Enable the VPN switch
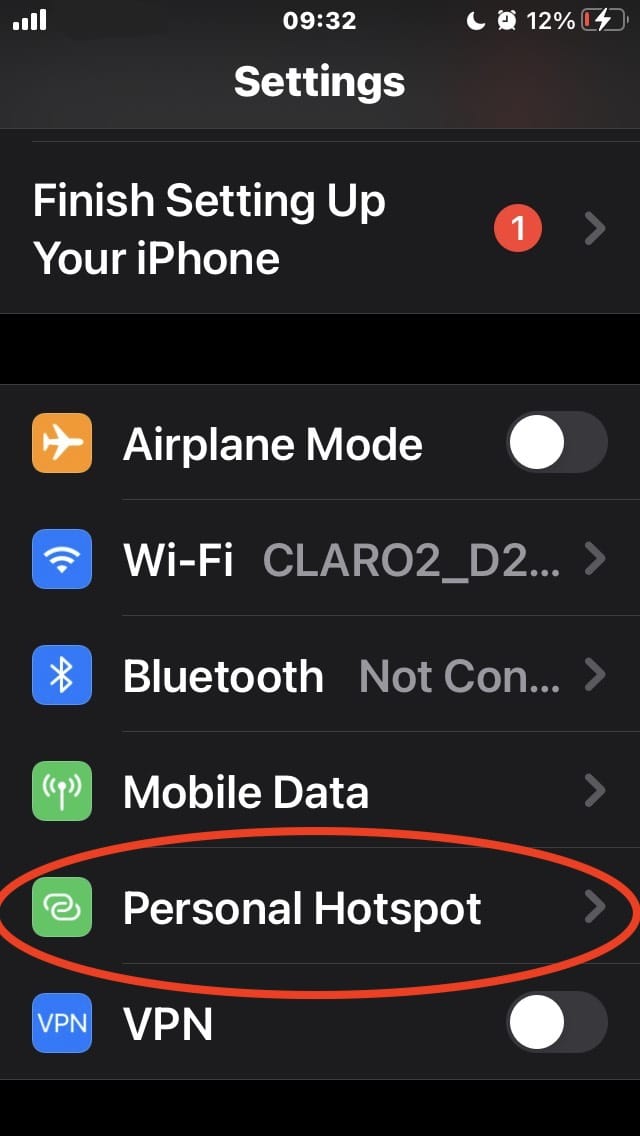This screenshot has height=1136, width=640. 557,1022
